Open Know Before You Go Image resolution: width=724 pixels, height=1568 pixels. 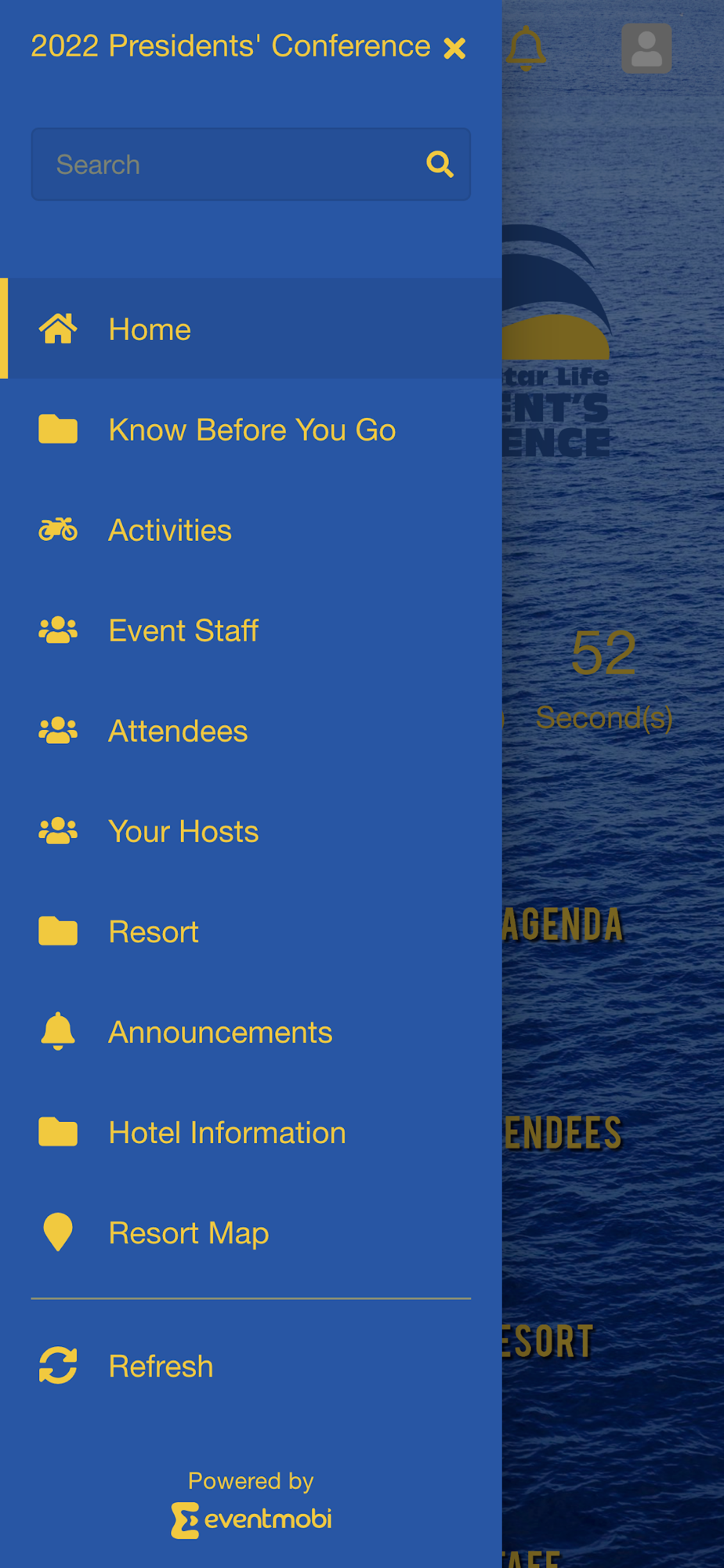tap(251, 430)
